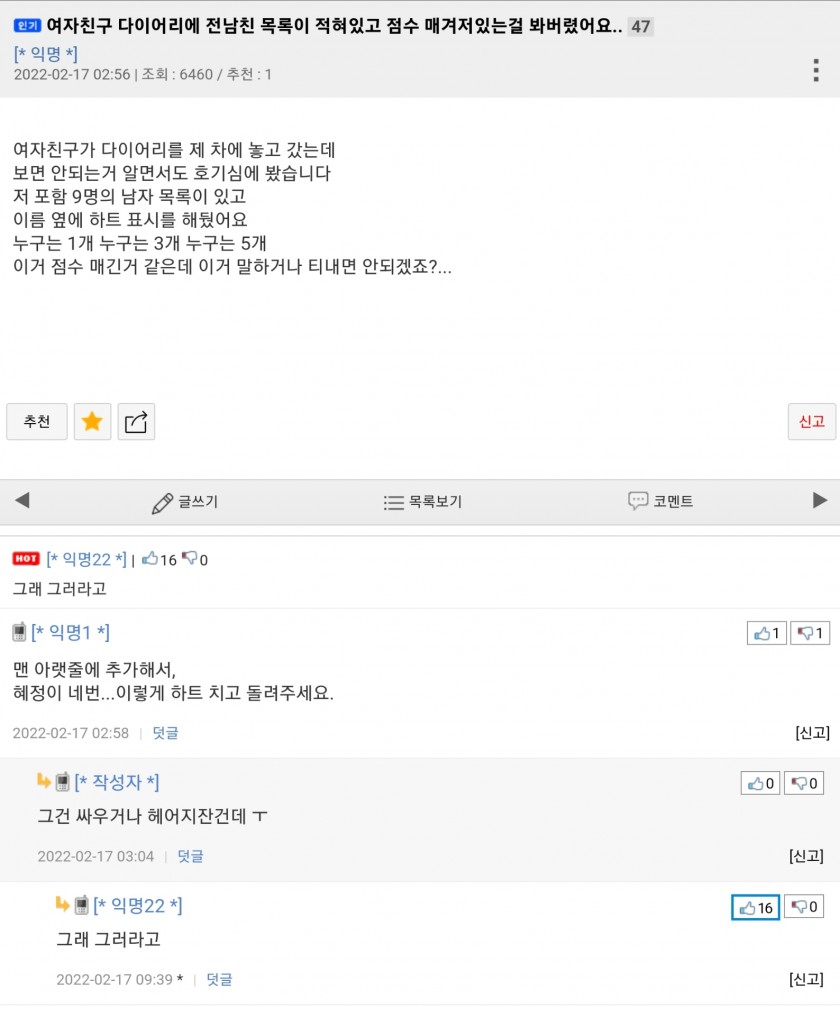Image resolution: width=840 pixels, height=1009 pixels.
Task: Reply via 덧글 under 익명22's 09:39 reply
Action: pos(219,979)
